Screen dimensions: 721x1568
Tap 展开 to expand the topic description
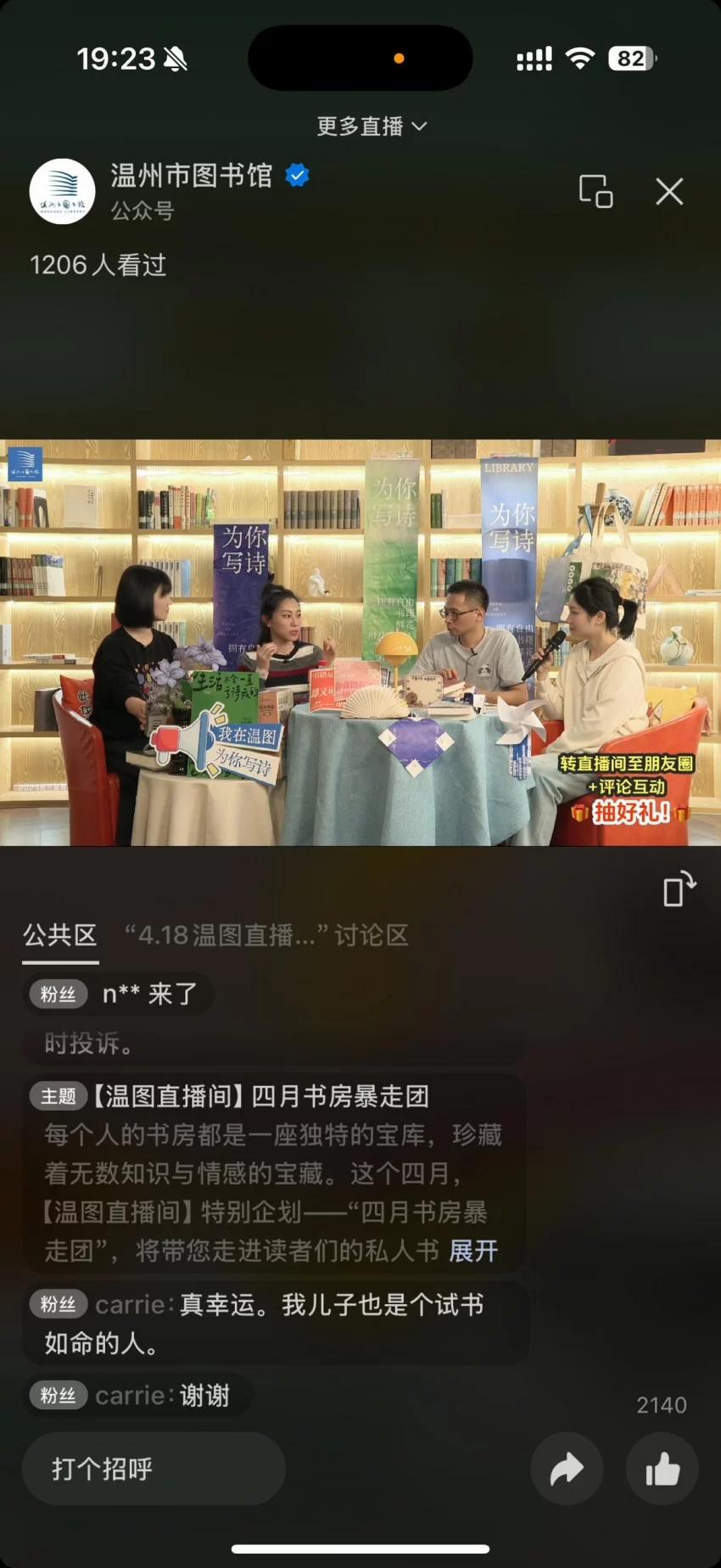point(472,1252)
